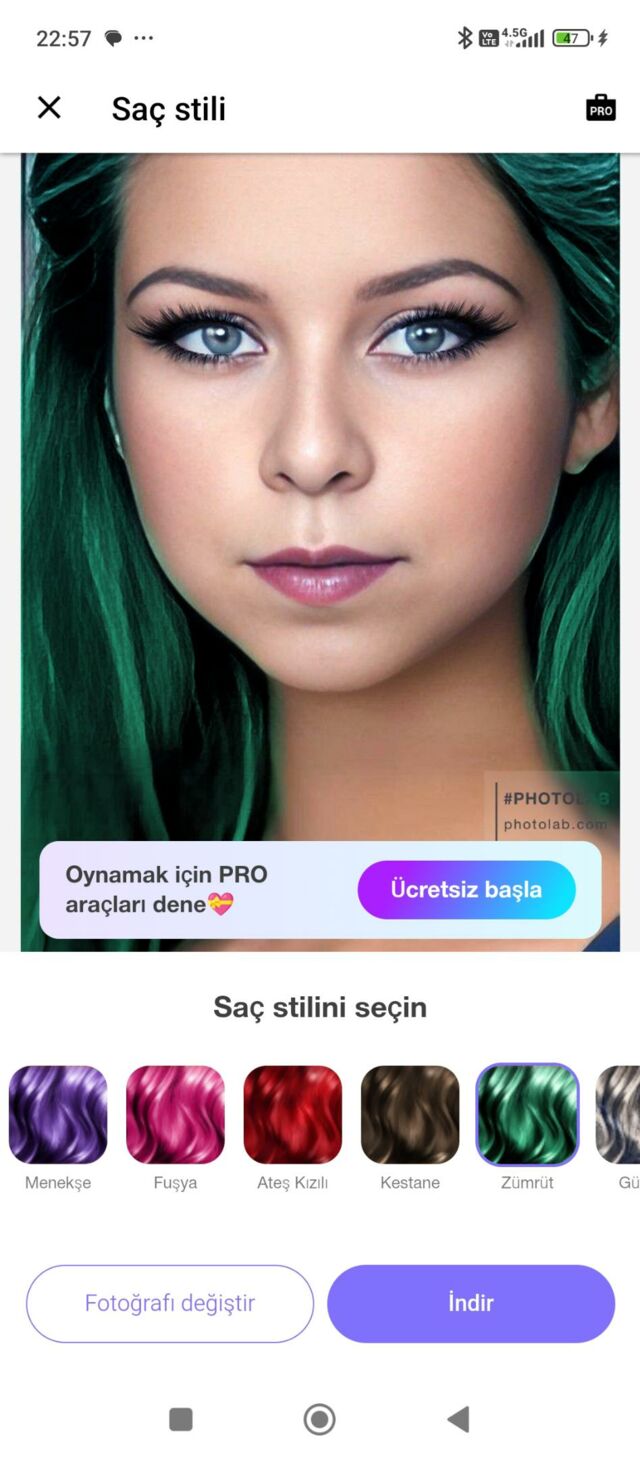640x1458 pixels.
Task: Download the result with İndir
Action: click(x=471, y=1303)
